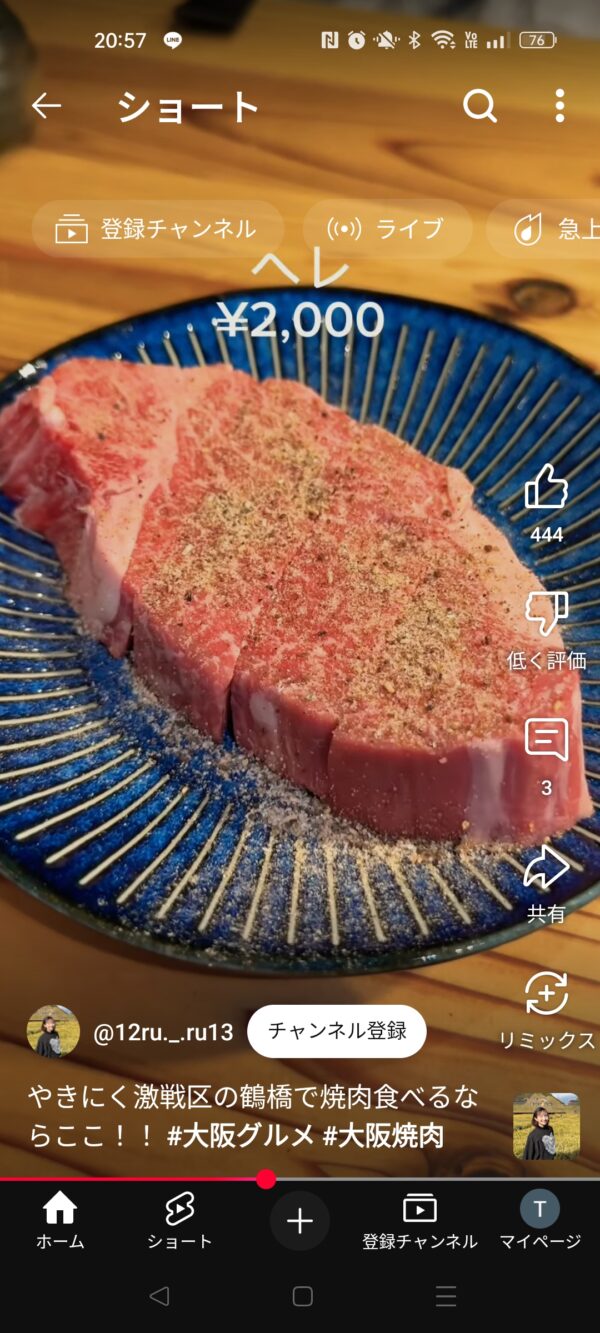Go back using the top-left arrow
The height and width of the screenshot is (1333, 600).
[46, 106]
